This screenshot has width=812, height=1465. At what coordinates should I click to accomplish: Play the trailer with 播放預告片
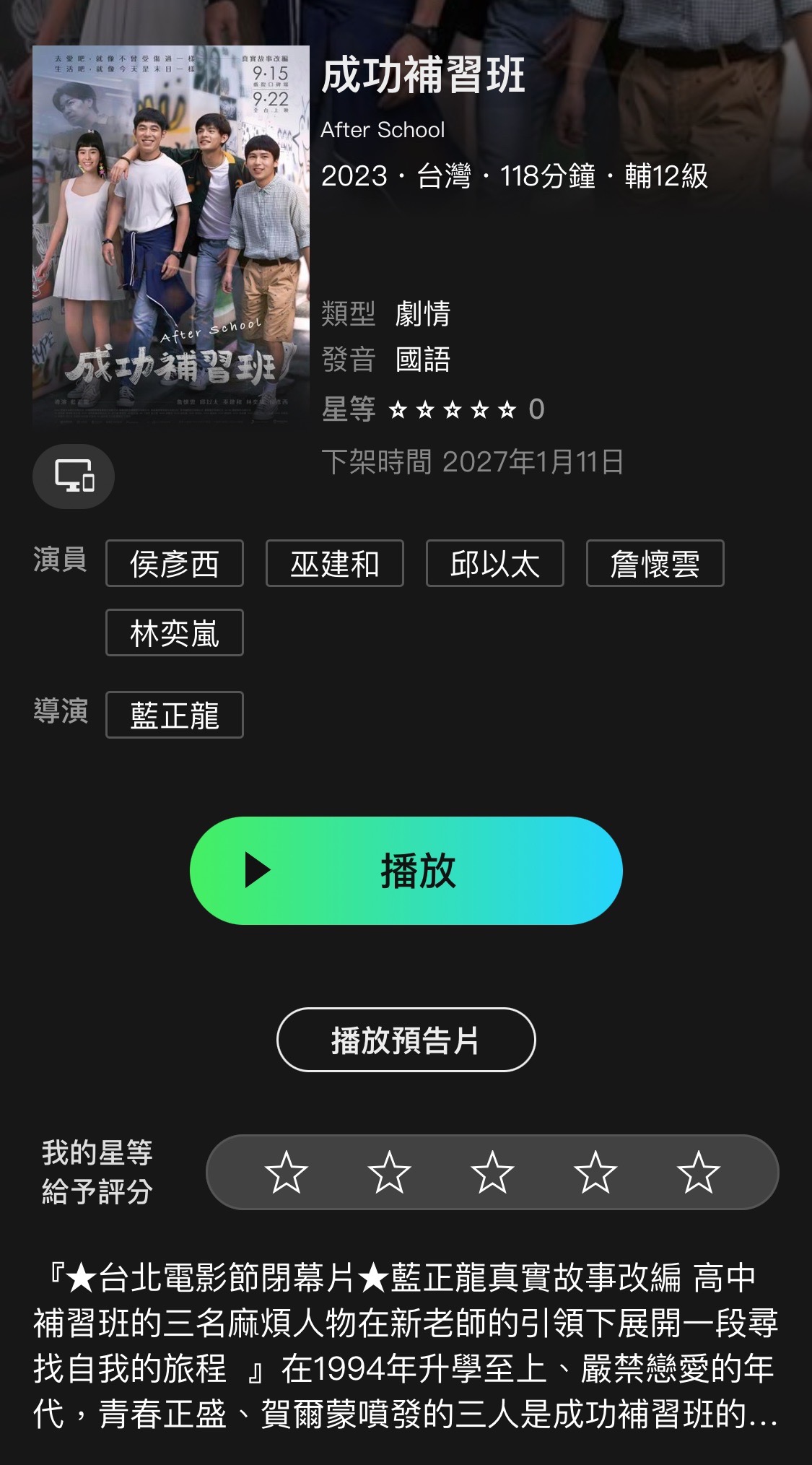tap(406, 1040)
